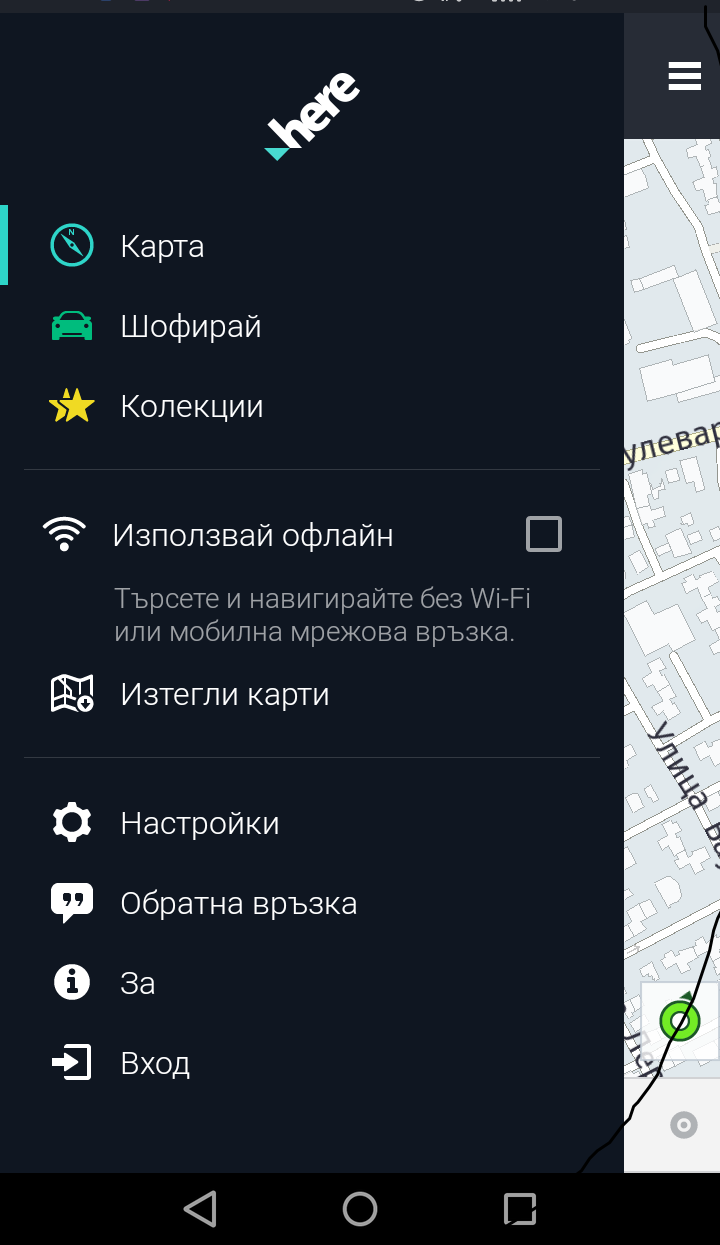
Task: Open Колекции collections
Action: 191,406
